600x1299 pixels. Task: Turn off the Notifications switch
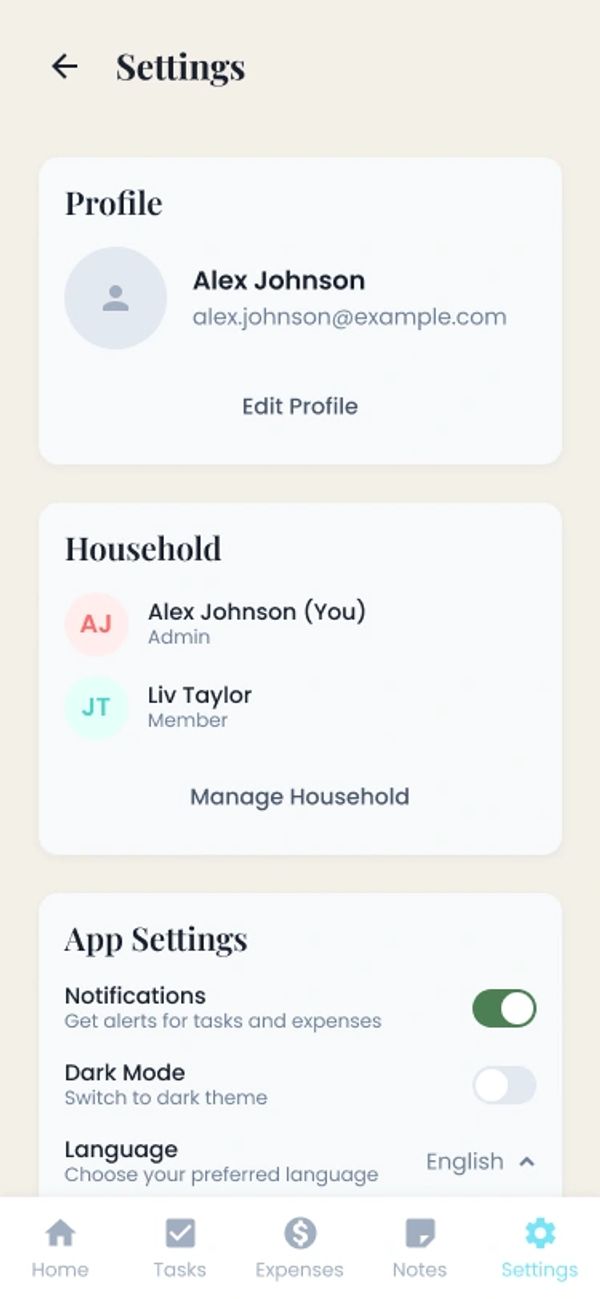[x=504, y=1008]
